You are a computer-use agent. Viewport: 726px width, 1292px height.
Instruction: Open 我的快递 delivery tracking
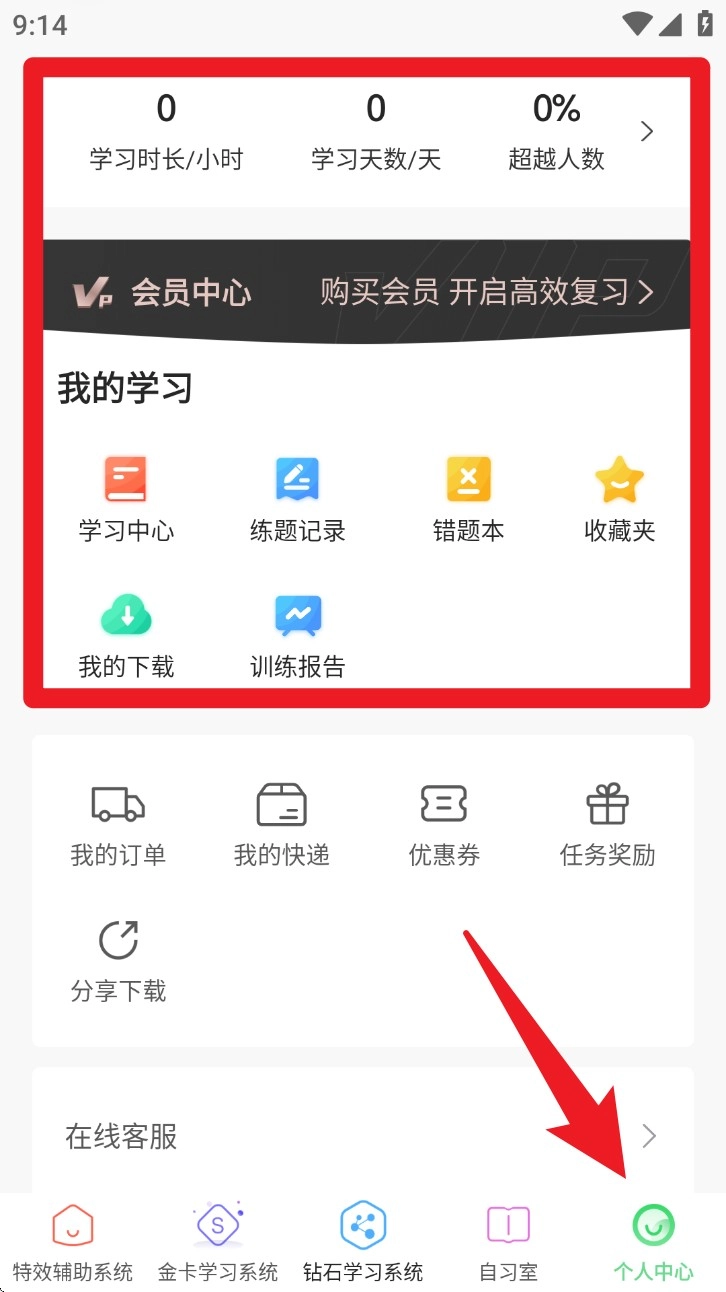point(281,825)
